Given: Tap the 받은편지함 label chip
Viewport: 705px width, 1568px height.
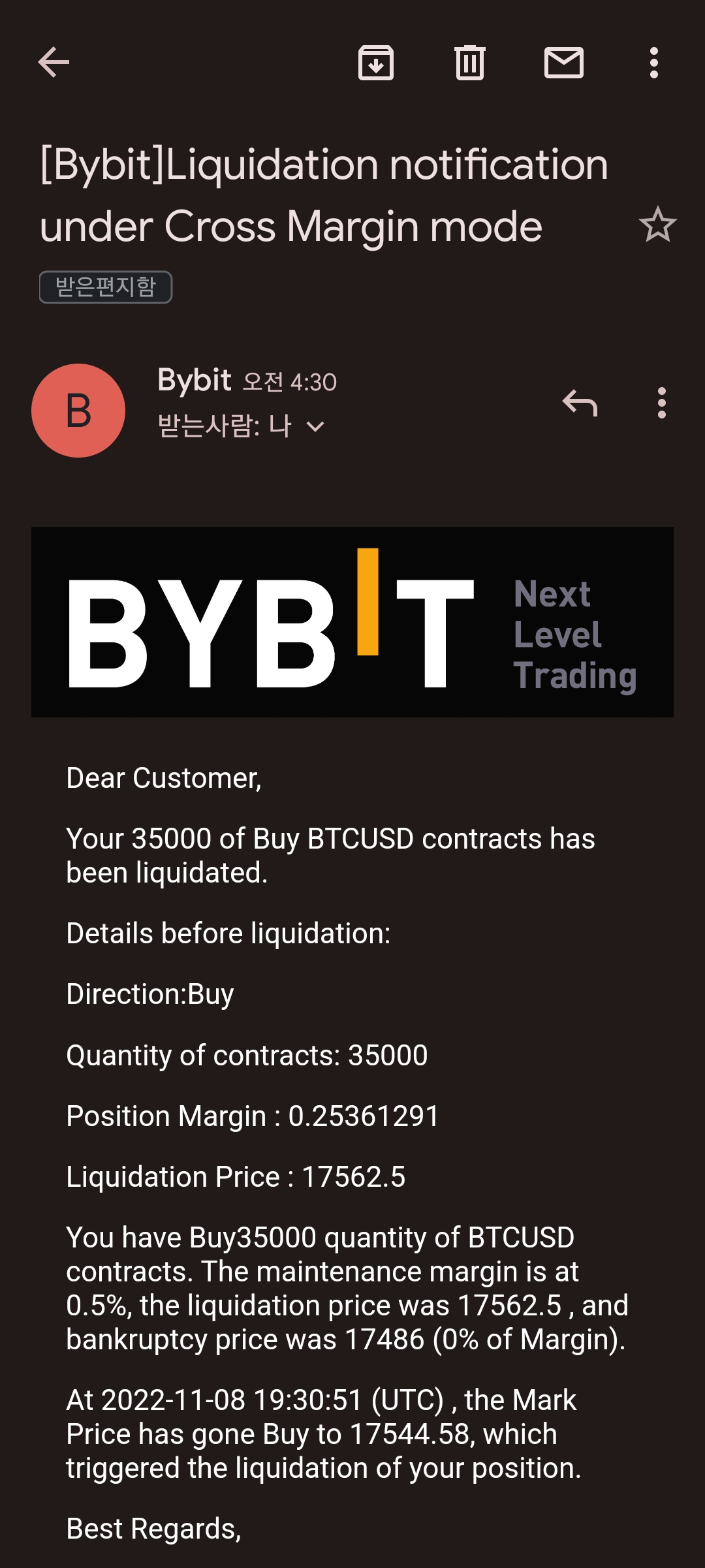Looking at the screenshot, I should click(x=106, y=287).
